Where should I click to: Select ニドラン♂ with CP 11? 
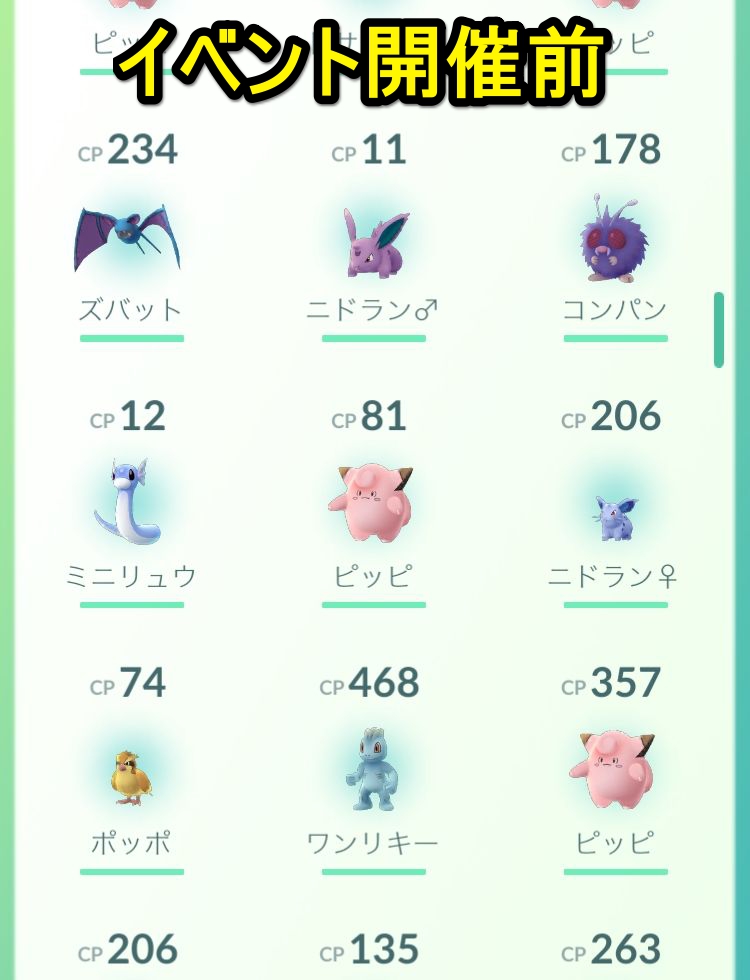point(372,243)
